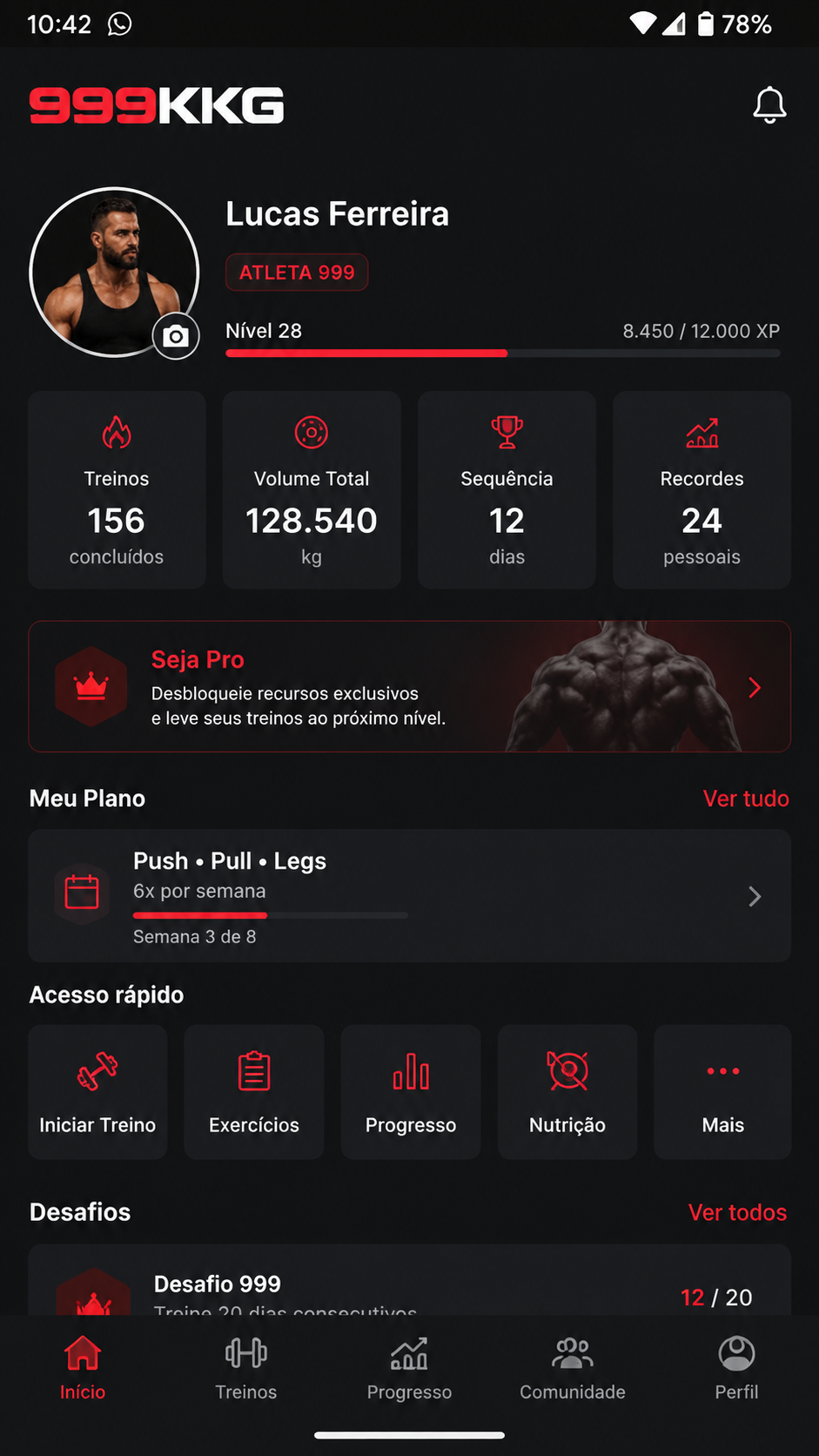Tap Ver tudo next to Meu Plano
The image size is (819, 1456).
click(x=746, y=799)
